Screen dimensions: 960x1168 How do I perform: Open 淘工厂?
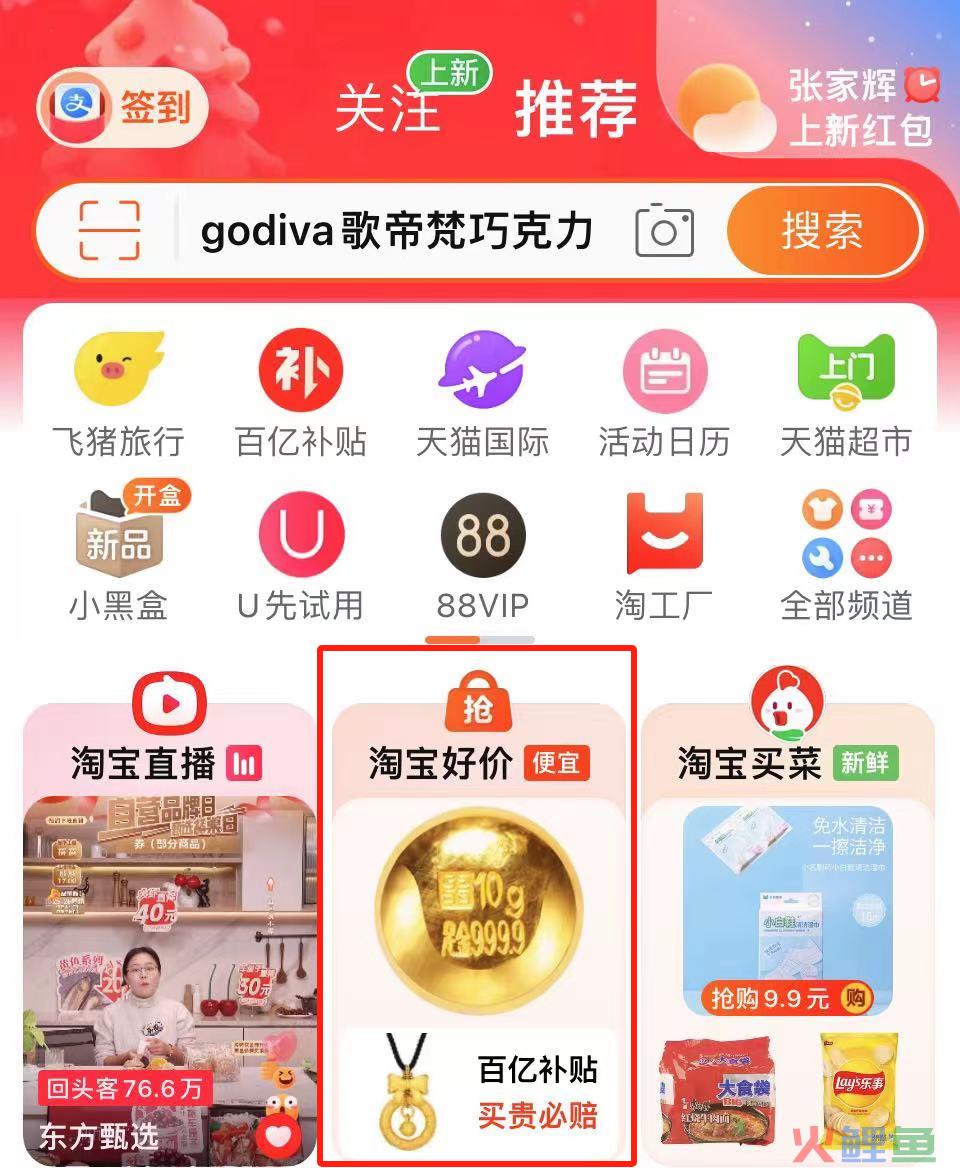[664, 555]
